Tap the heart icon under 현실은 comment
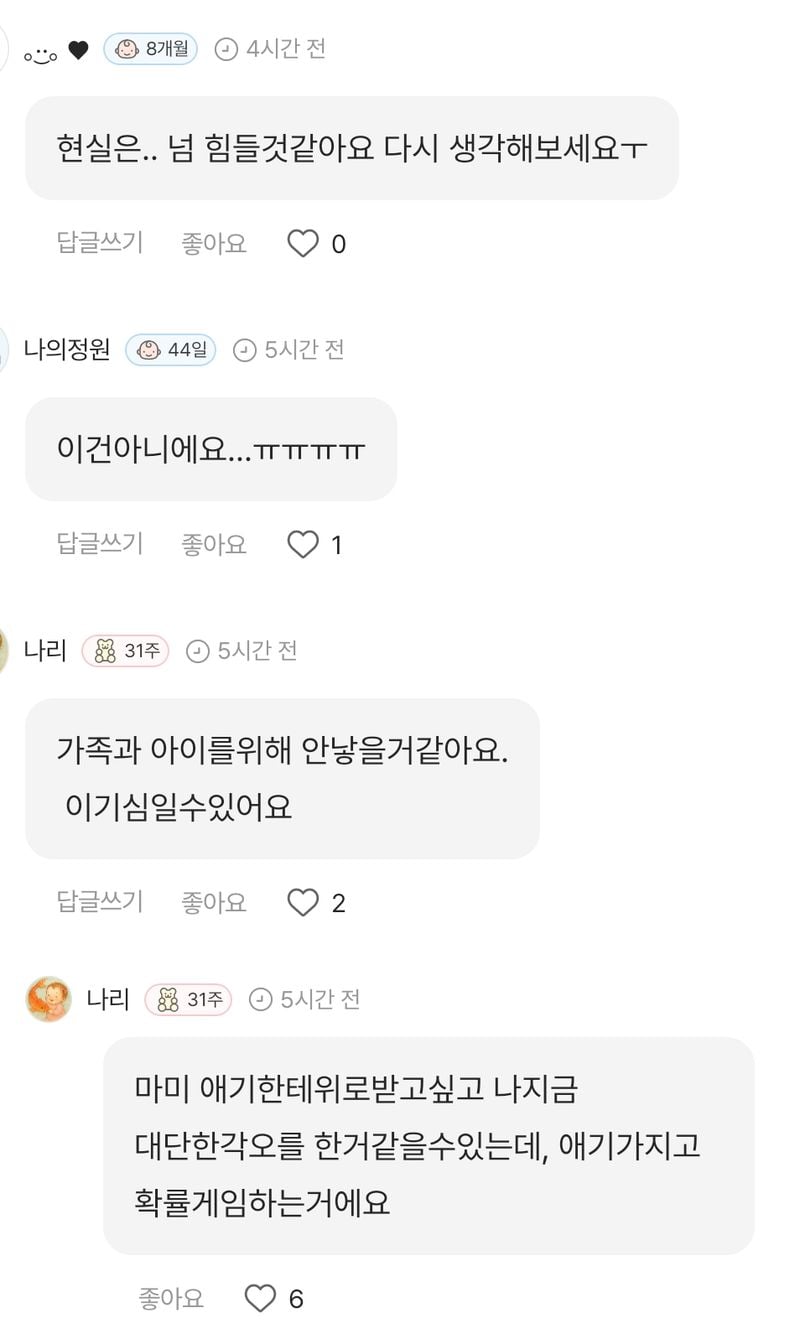This screenshot has width=800, height=1322. click(x=303, y=243)
